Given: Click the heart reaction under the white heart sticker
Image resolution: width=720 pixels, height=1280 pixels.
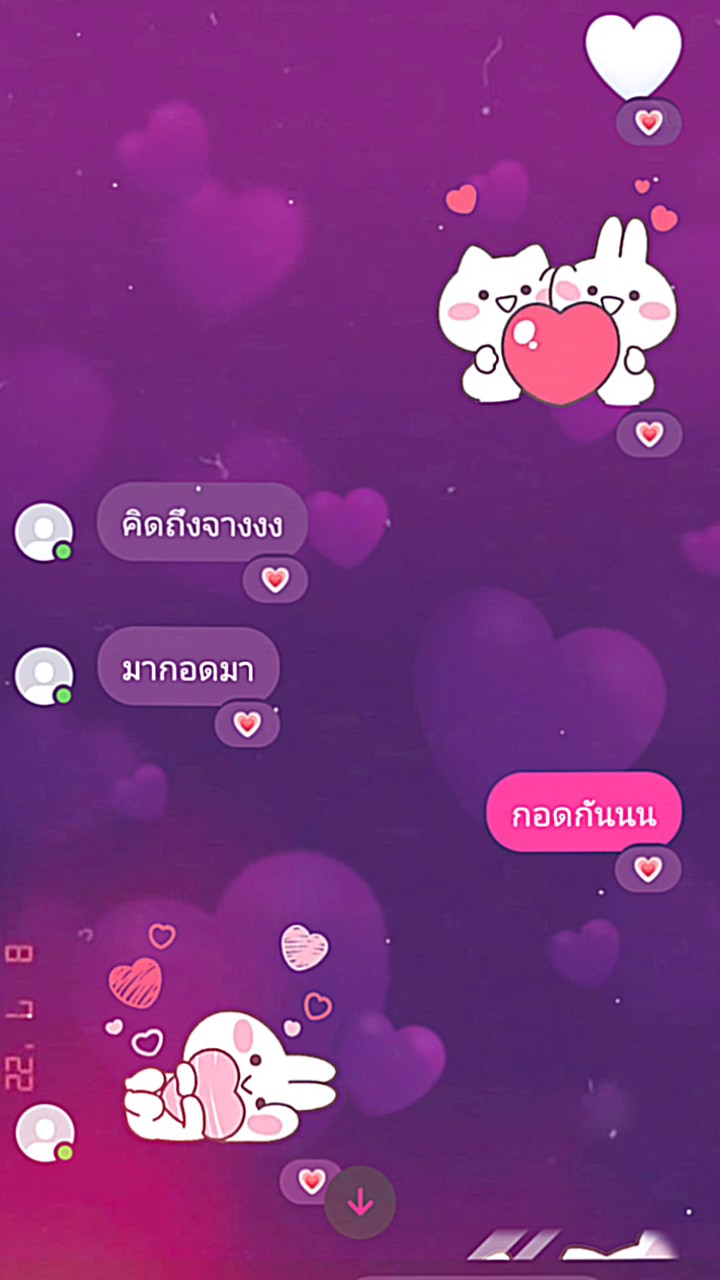Looking at the screenshot, I should click(x=648, y=122).
